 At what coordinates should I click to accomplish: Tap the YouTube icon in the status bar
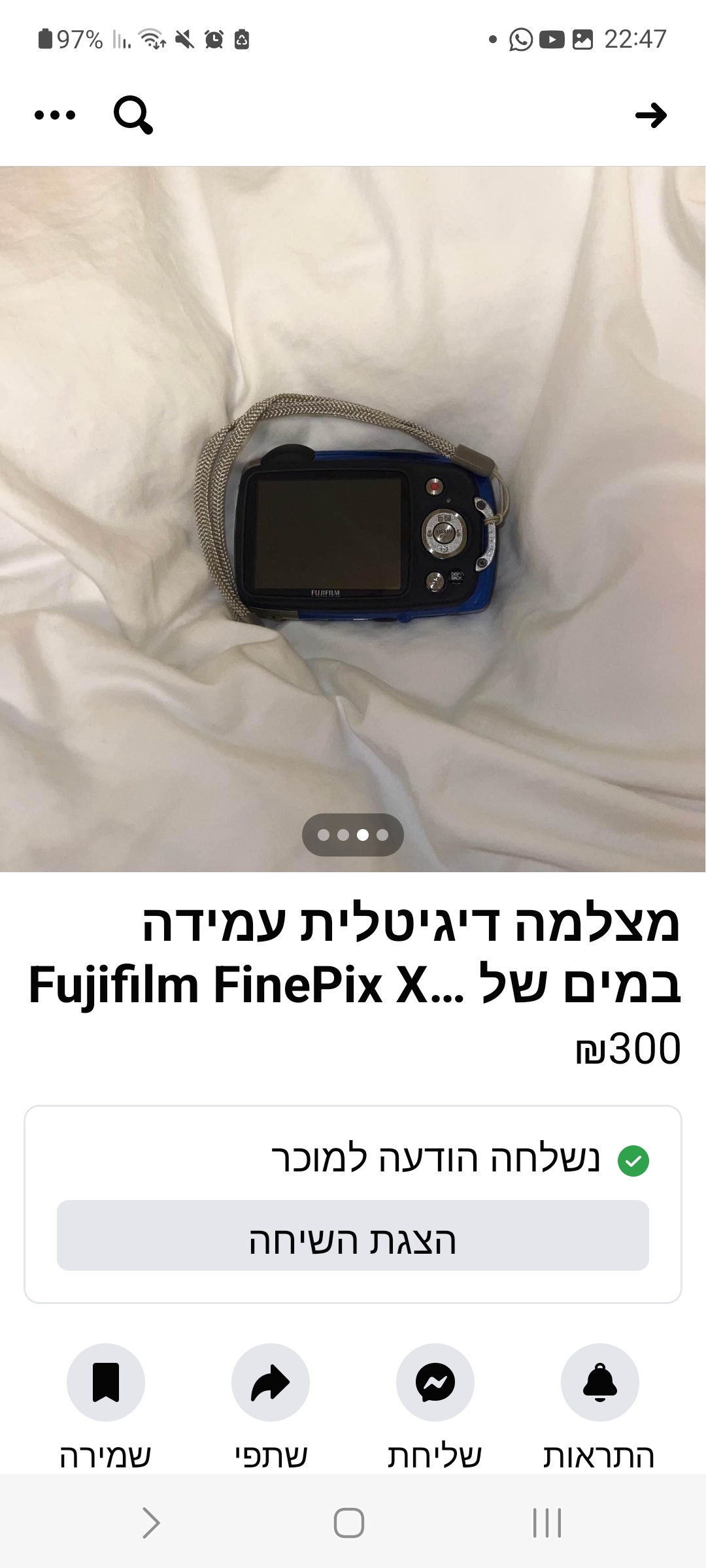(x=552, y=40)
